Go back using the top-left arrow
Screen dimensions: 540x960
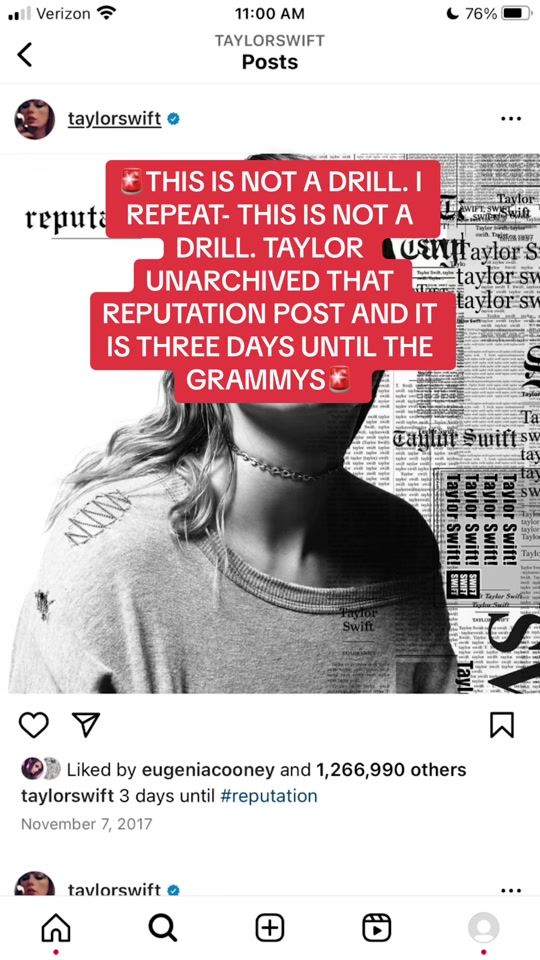click(x=24, y=54)
